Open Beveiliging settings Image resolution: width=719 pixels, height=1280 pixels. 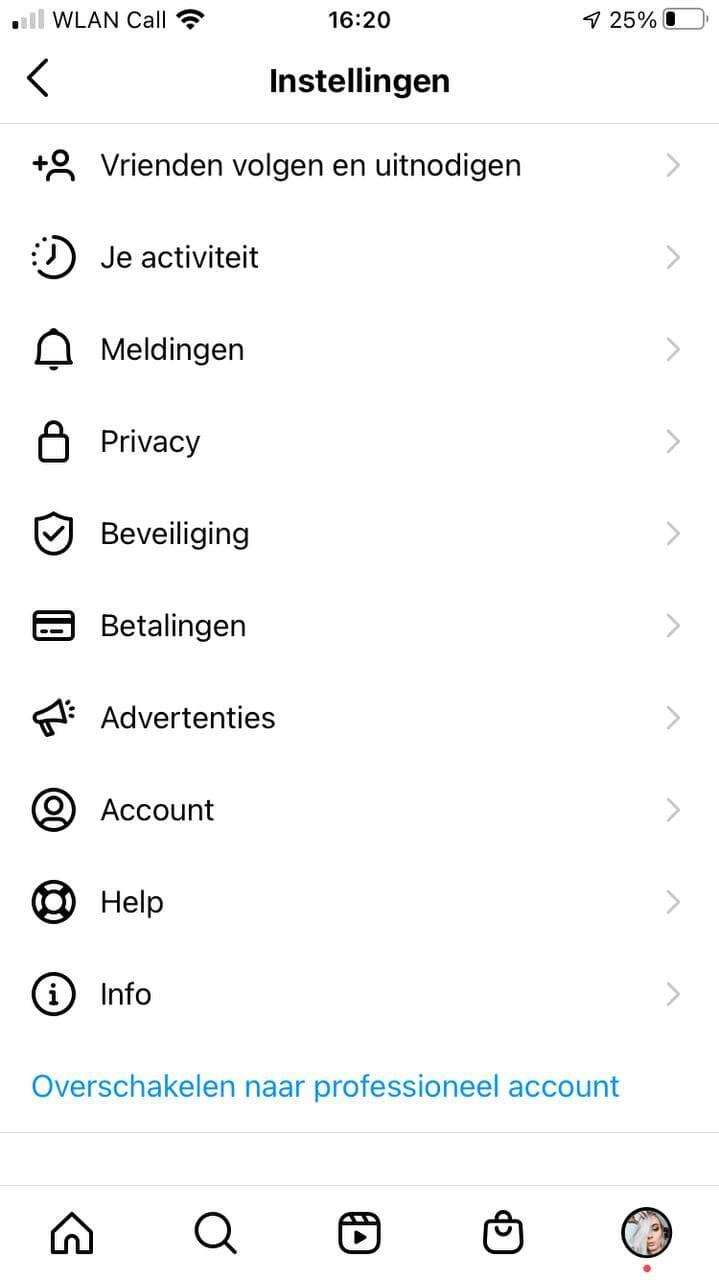[x=175, y=534]
